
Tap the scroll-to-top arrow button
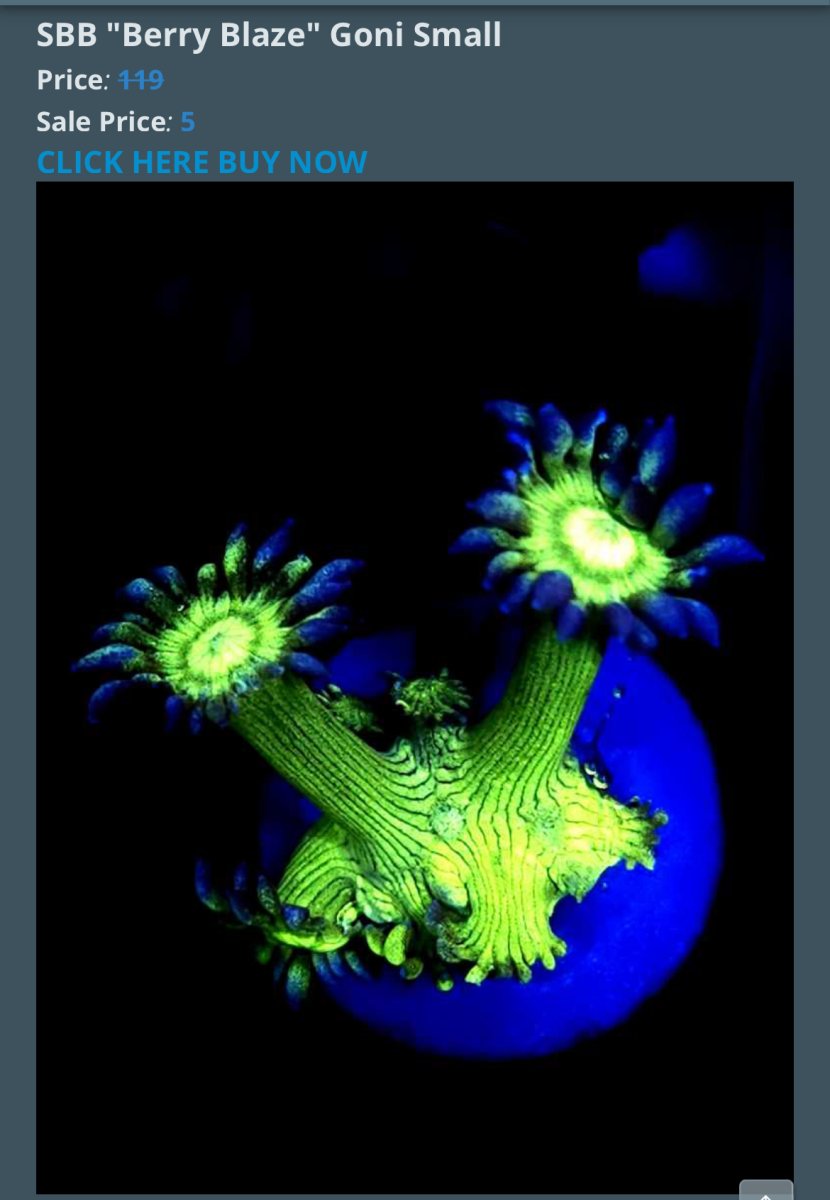[x=765, y=1190]
